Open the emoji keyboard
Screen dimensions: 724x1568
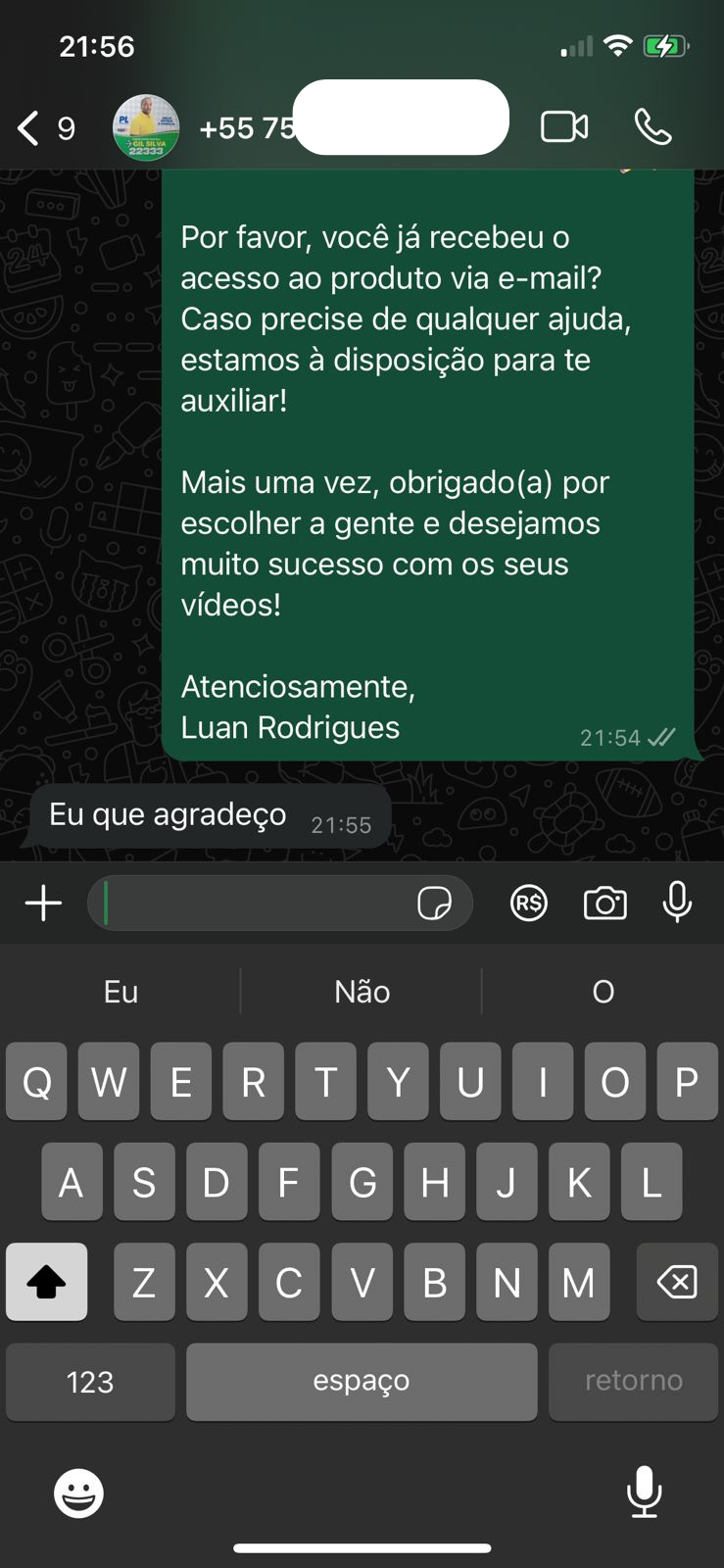(x=78, y=1494)
